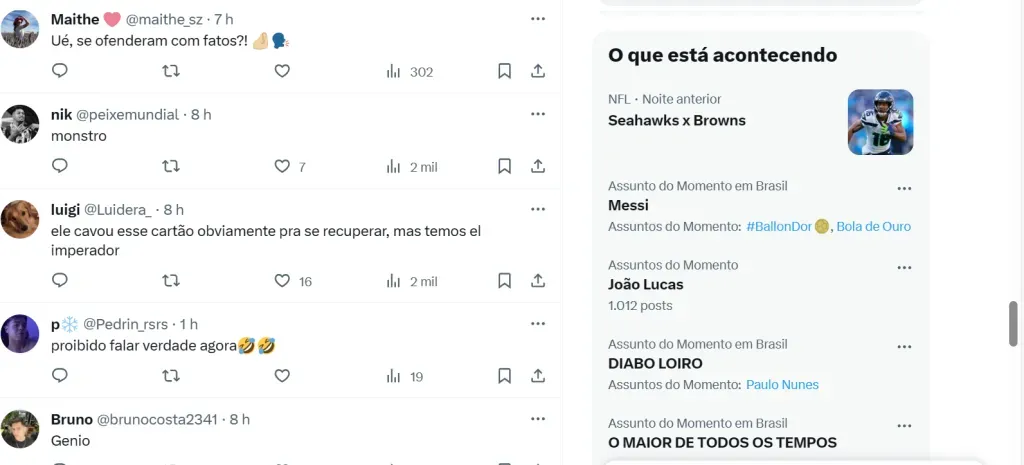The width and height of the screenshot is (1024, 465).
Task: Bookmark Pedrin_rsrs's post
Action: point(505,376)
